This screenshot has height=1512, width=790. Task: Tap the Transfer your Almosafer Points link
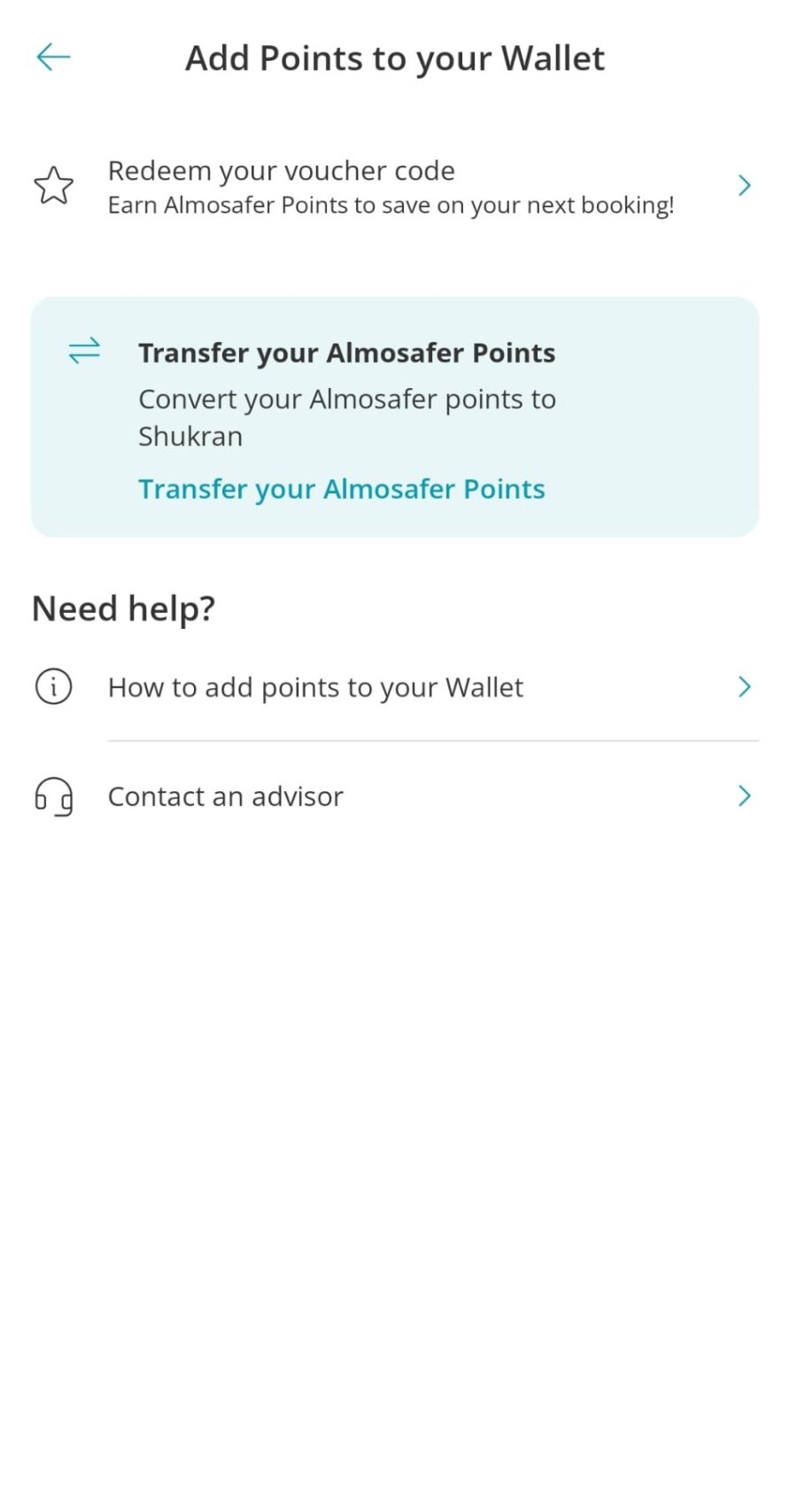341,489
